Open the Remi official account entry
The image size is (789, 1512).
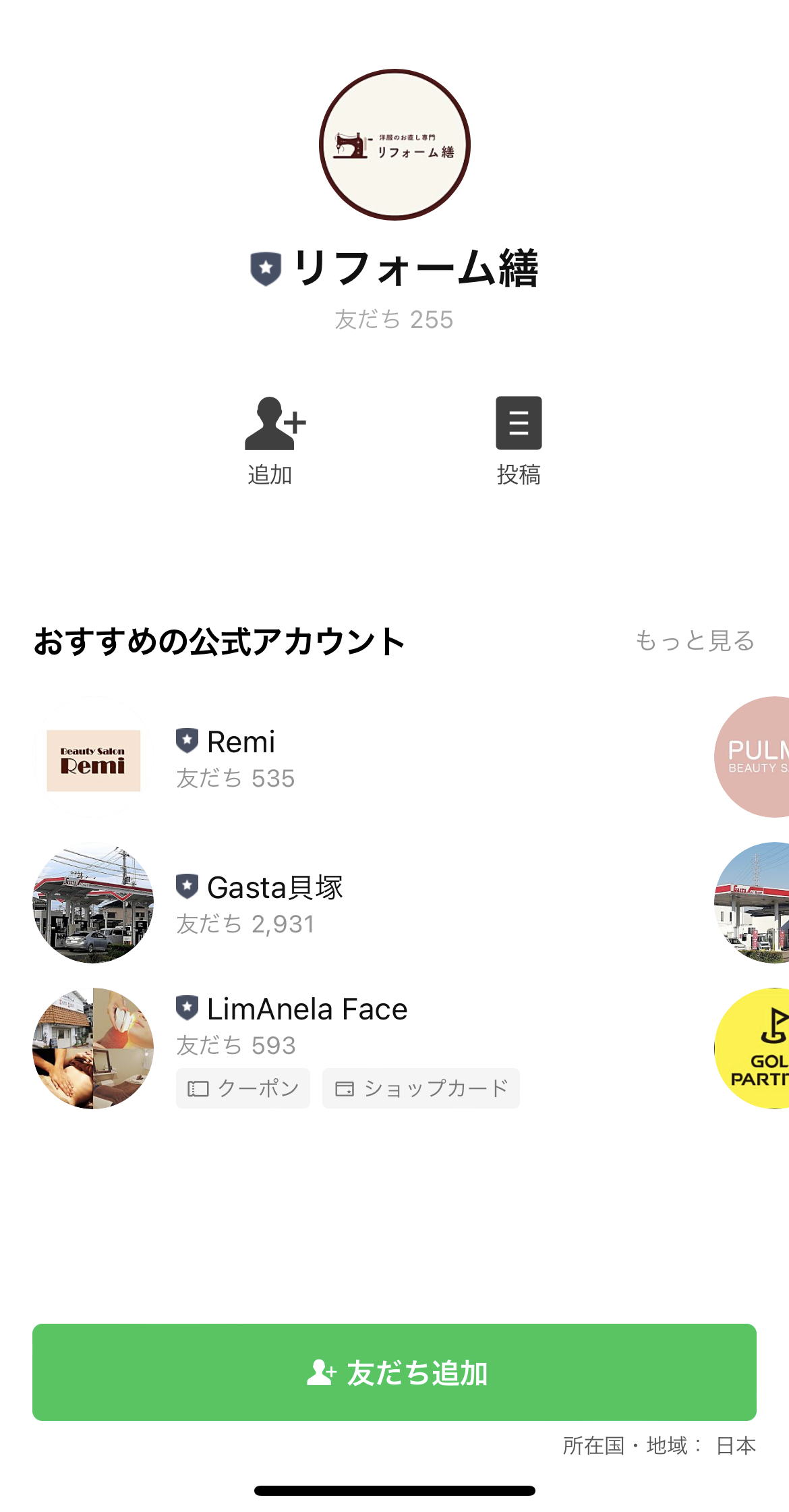[x=240, y=741]
